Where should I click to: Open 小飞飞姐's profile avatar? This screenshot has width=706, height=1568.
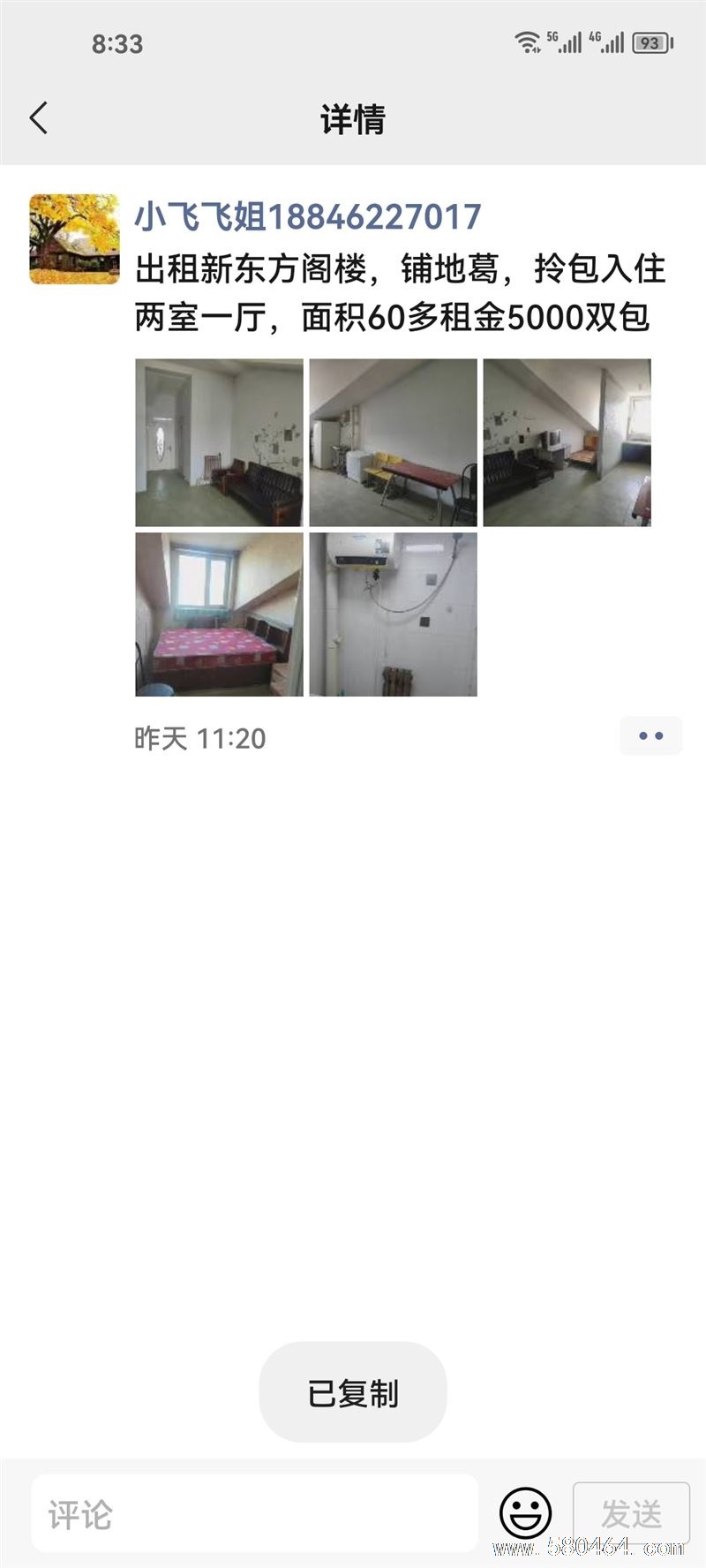click(74, 239)
